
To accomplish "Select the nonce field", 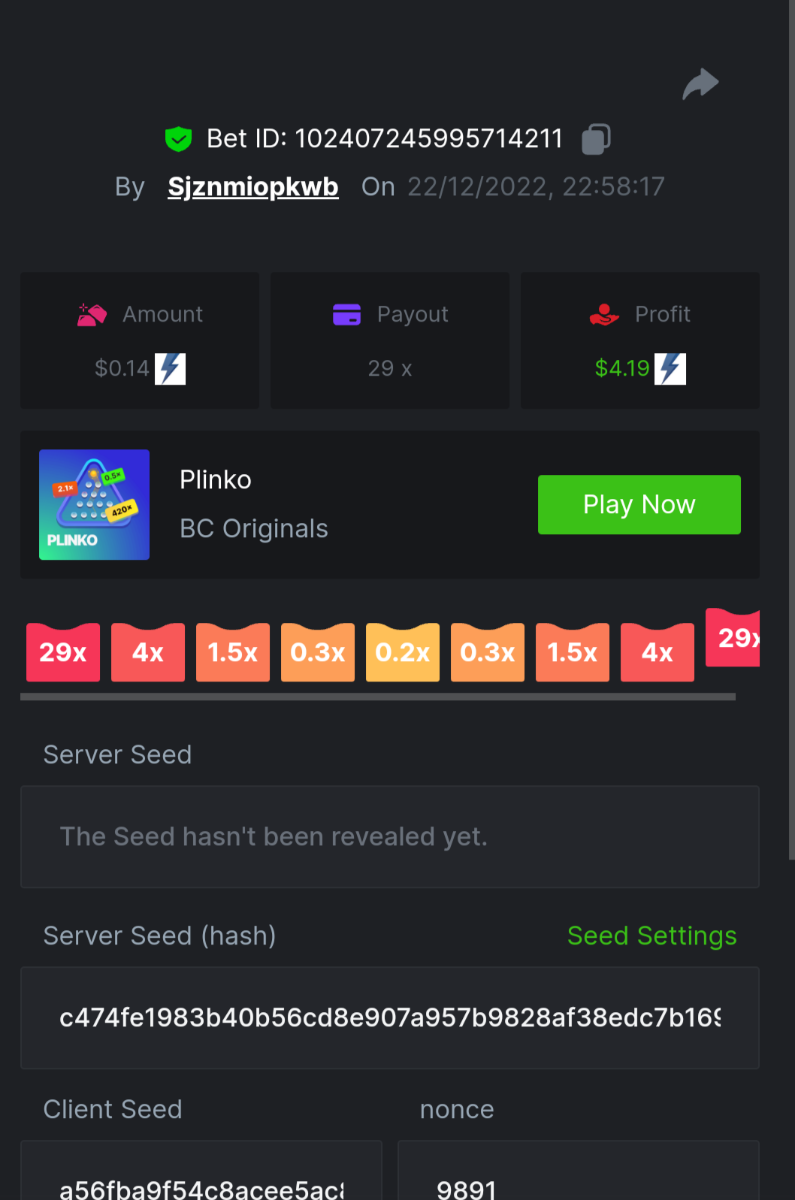I will coord(578,1180).
